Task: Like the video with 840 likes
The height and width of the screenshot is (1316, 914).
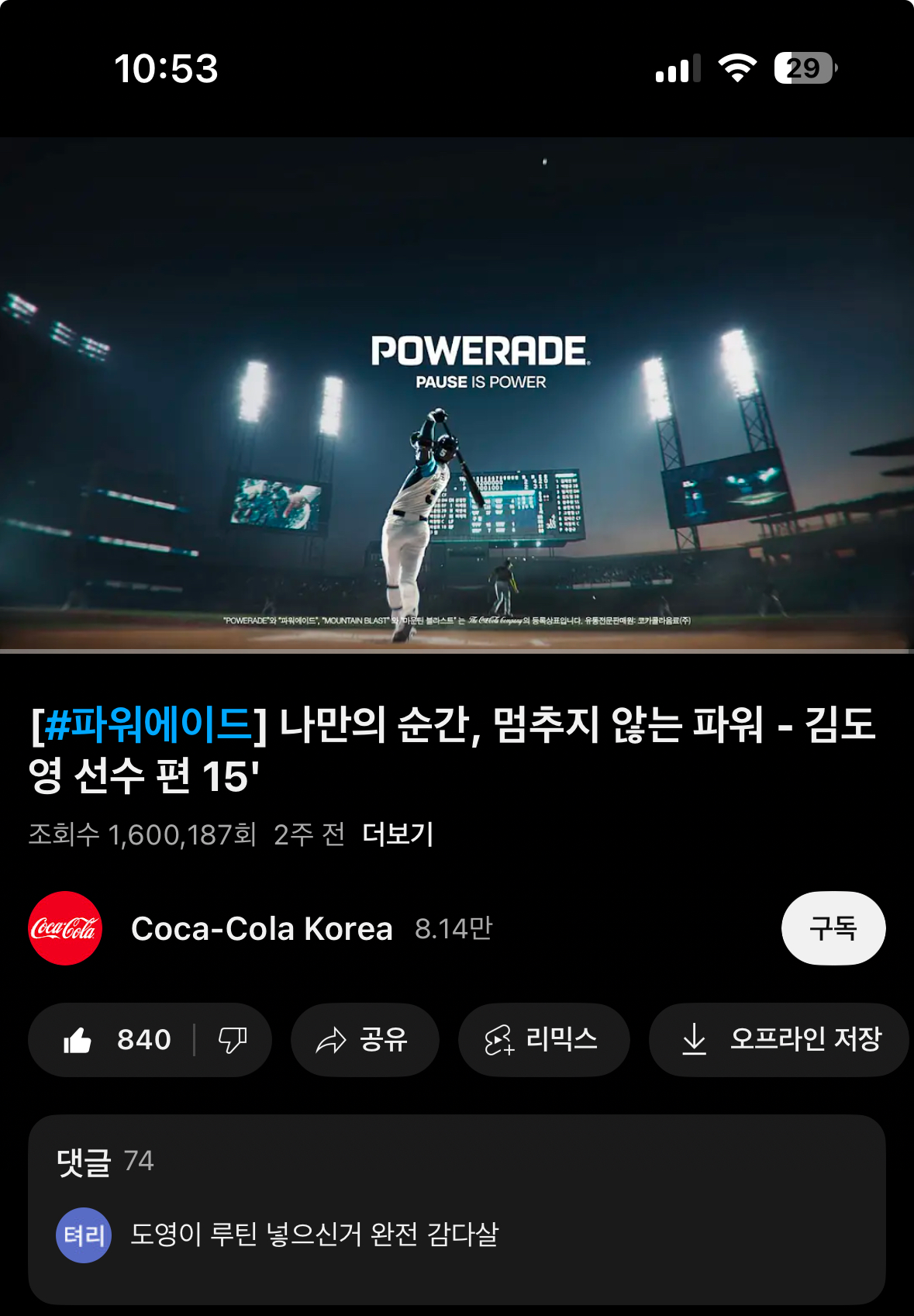Action: 116,1040
